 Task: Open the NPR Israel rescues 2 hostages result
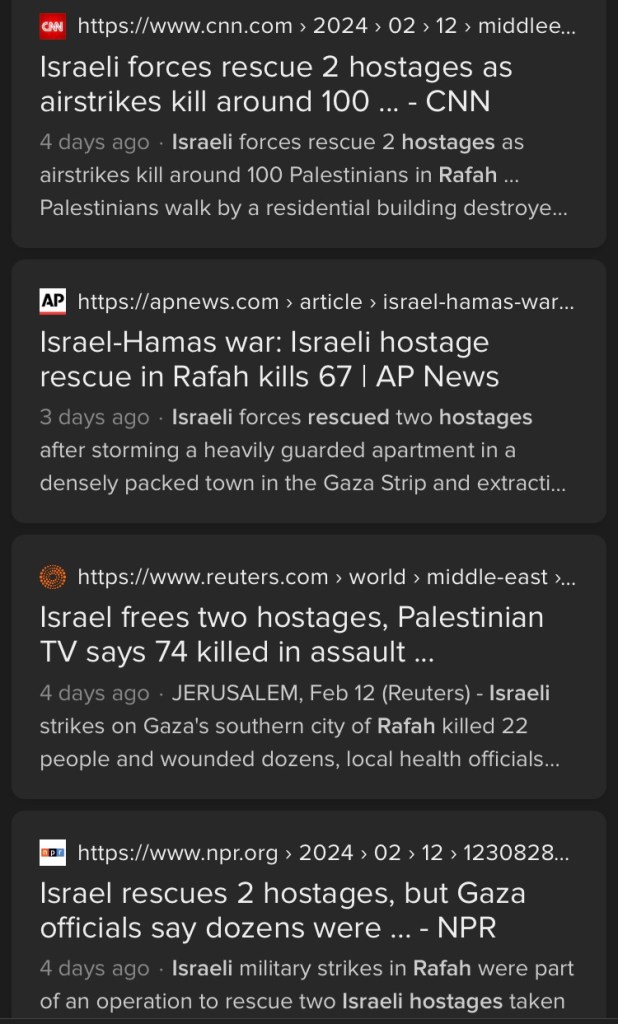[282, 910]
